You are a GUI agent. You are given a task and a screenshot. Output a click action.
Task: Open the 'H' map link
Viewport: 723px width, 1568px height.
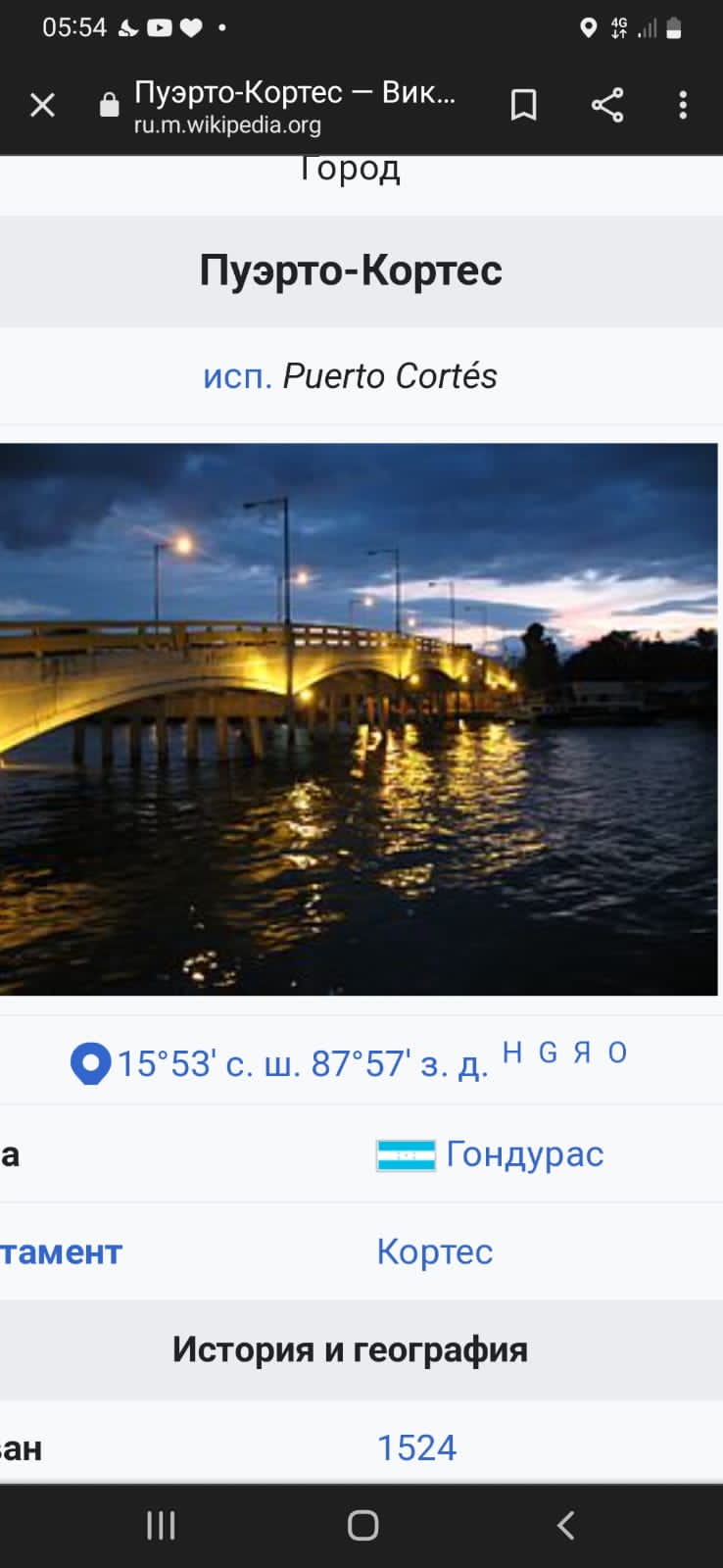coord(512,1053)
